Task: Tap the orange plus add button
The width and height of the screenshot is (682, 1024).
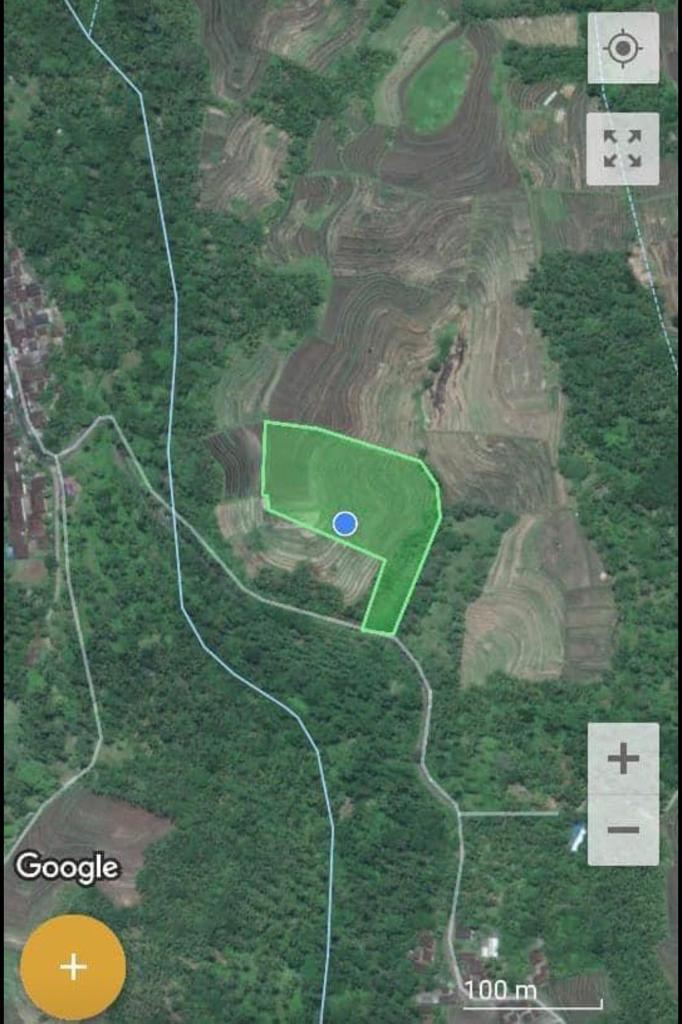Action: (73, 967)
